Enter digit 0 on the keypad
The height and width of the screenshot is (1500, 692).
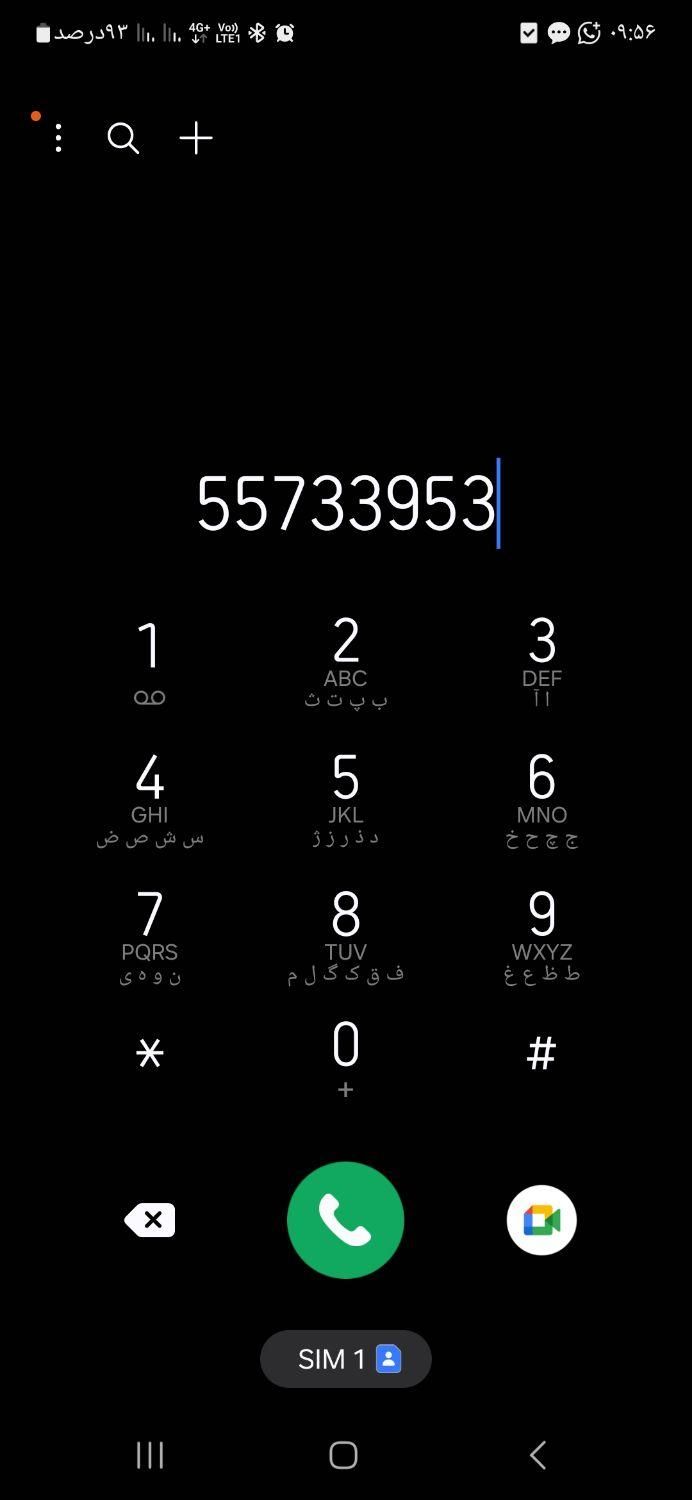pos(345,1058)
